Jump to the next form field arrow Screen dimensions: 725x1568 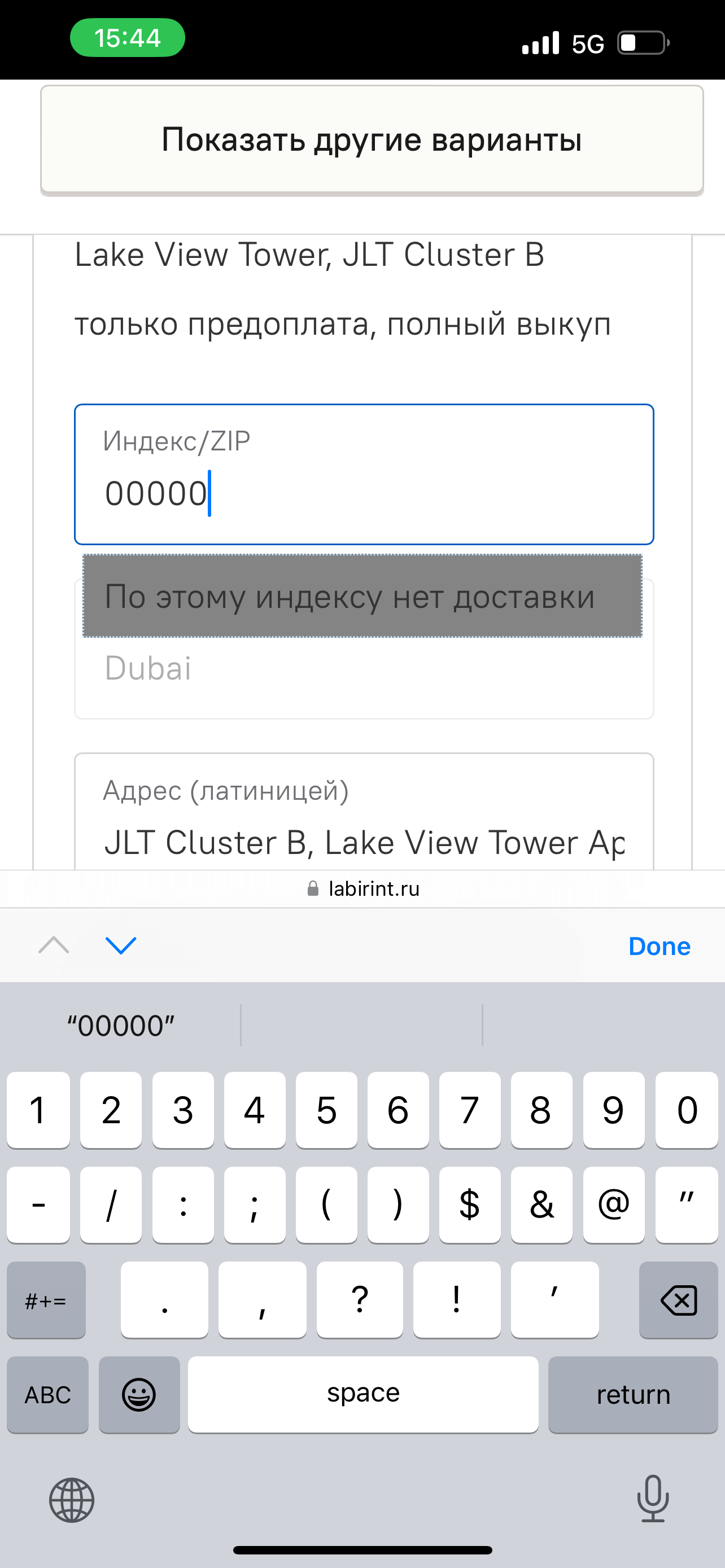pyautogui.click(x=120, y=945)
